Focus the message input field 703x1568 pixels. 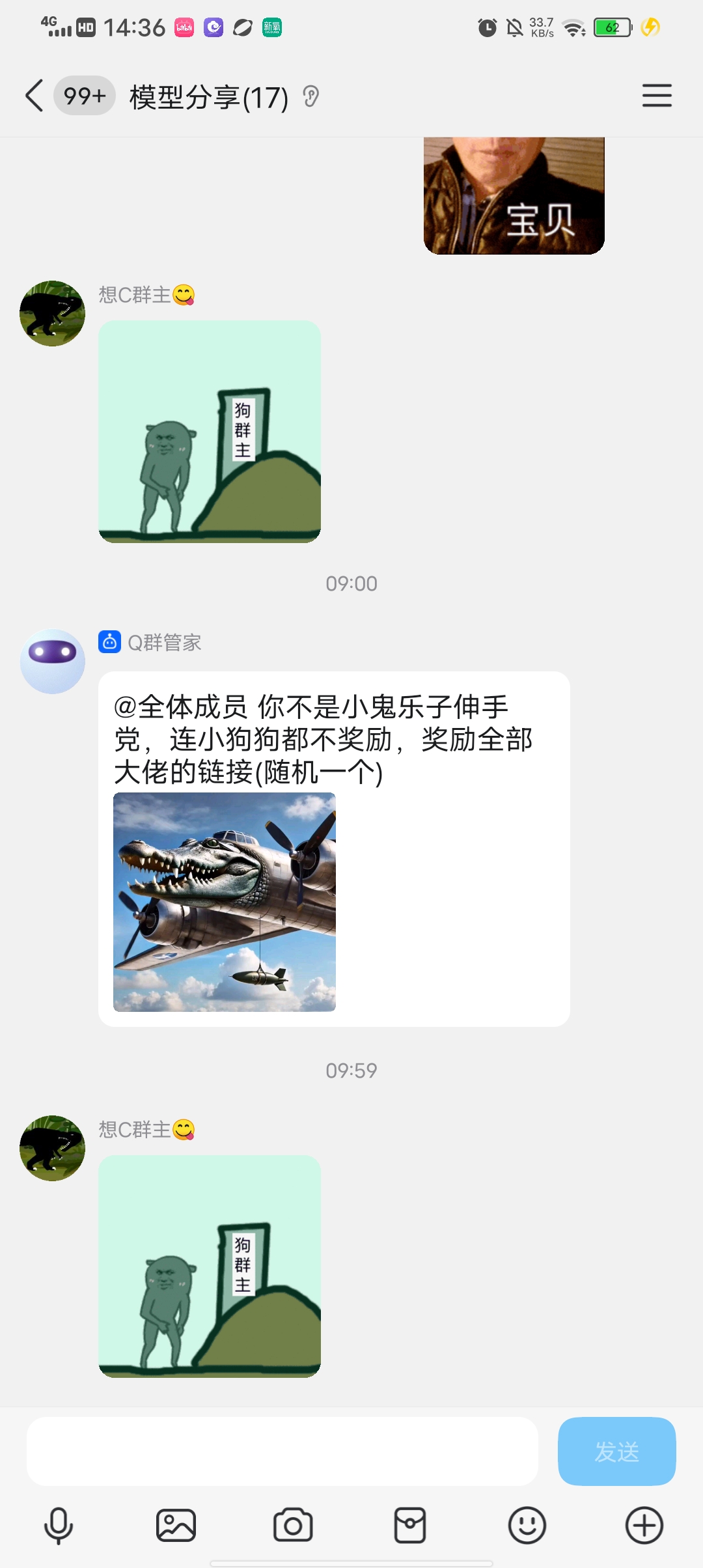tap(283, 1451)
